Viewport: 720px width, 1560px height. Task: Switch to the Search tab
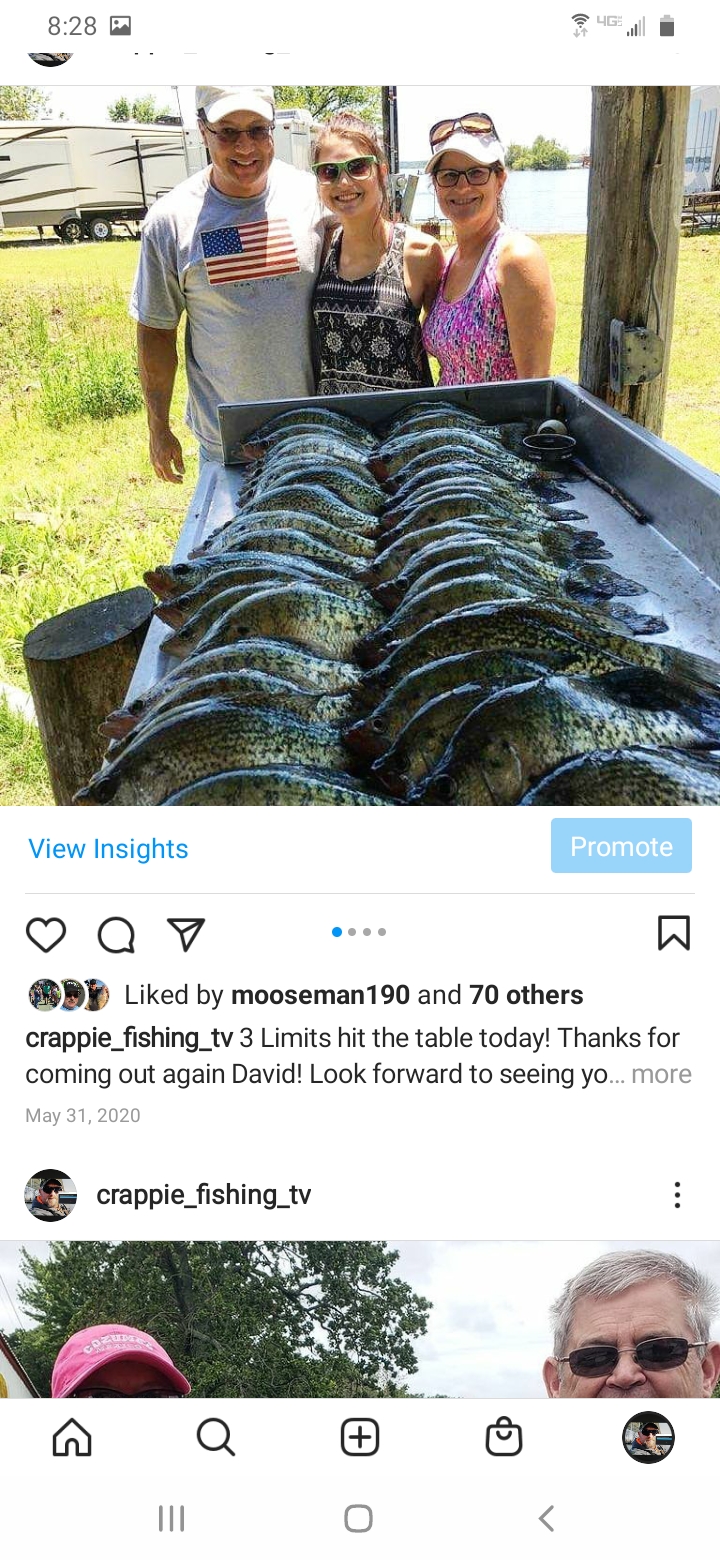216,1438
